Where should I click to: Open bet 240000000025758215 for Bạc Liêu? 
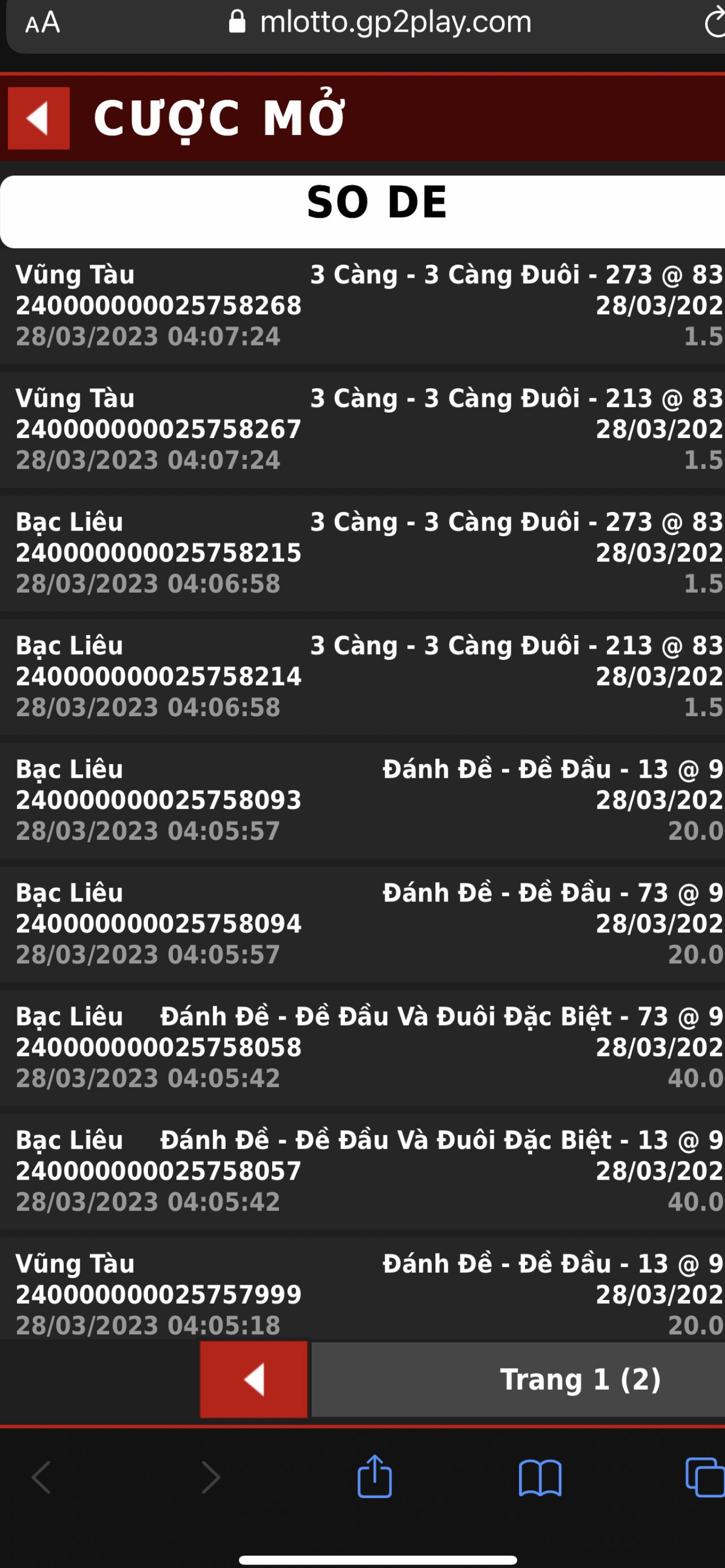click(363, 553)
